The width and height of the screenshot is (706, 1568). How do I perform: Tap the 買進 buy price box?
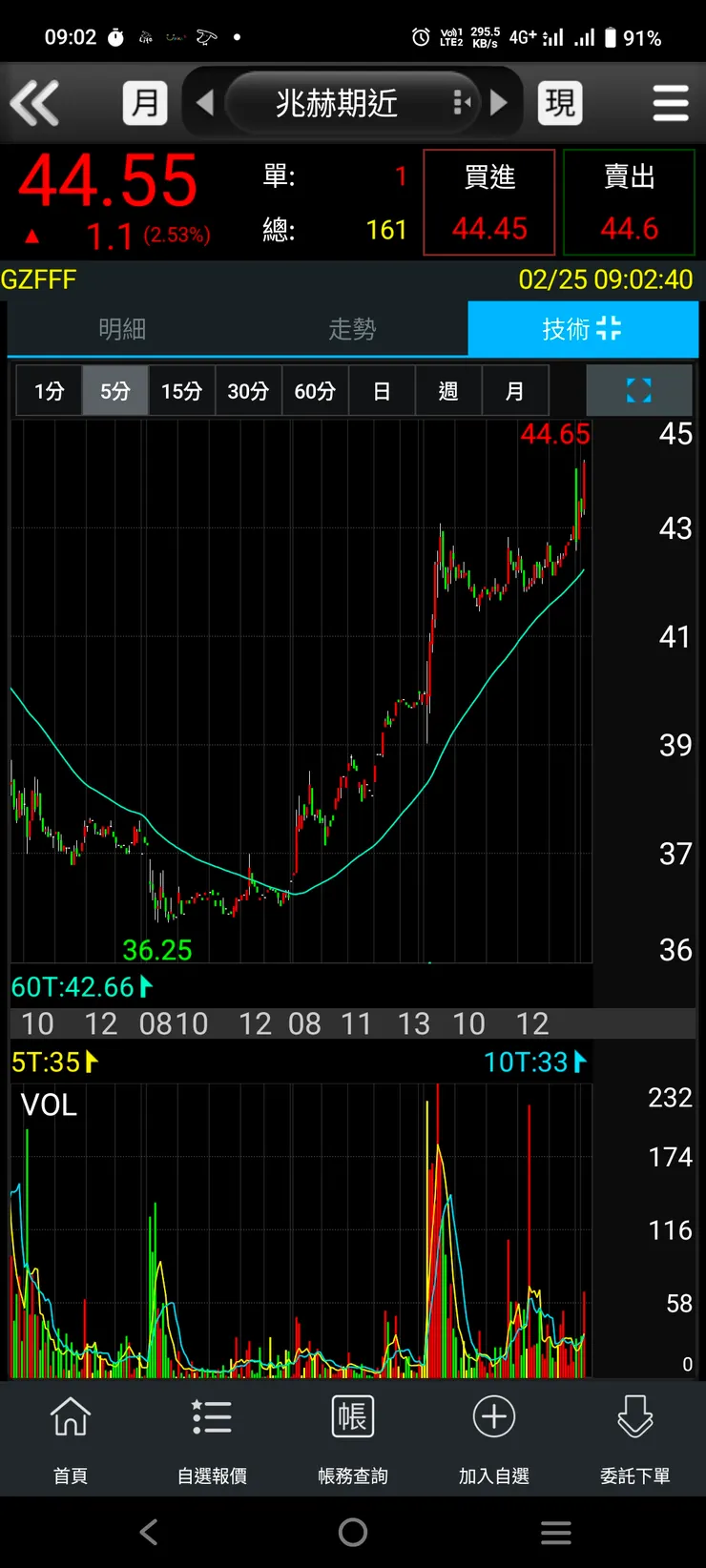pyautogui.click(x=488, y=202)
